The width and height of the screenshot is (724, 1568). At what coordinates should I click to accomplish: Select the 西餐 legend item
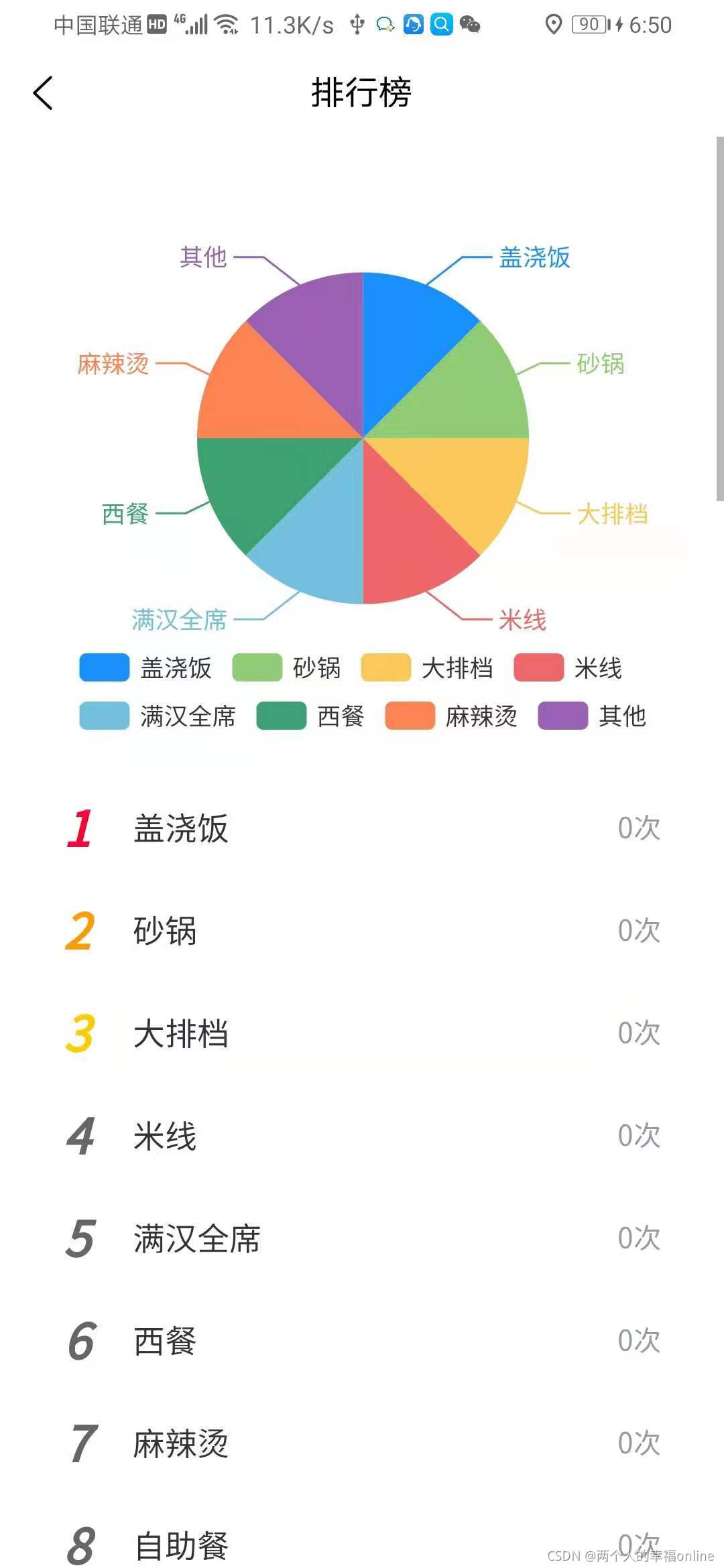tap(310, 716)
